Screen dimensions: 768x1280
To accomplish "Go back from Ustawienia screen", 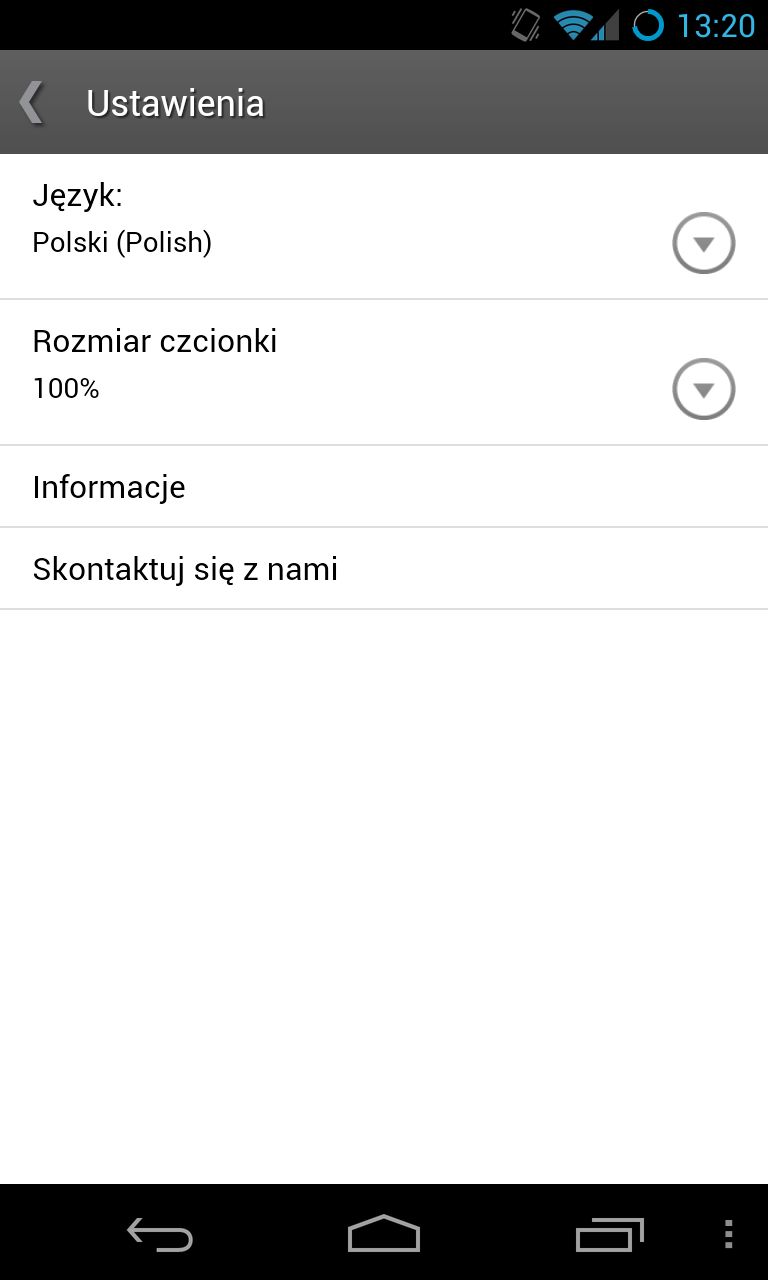I will pyautogui.click(x=32, y=103).
